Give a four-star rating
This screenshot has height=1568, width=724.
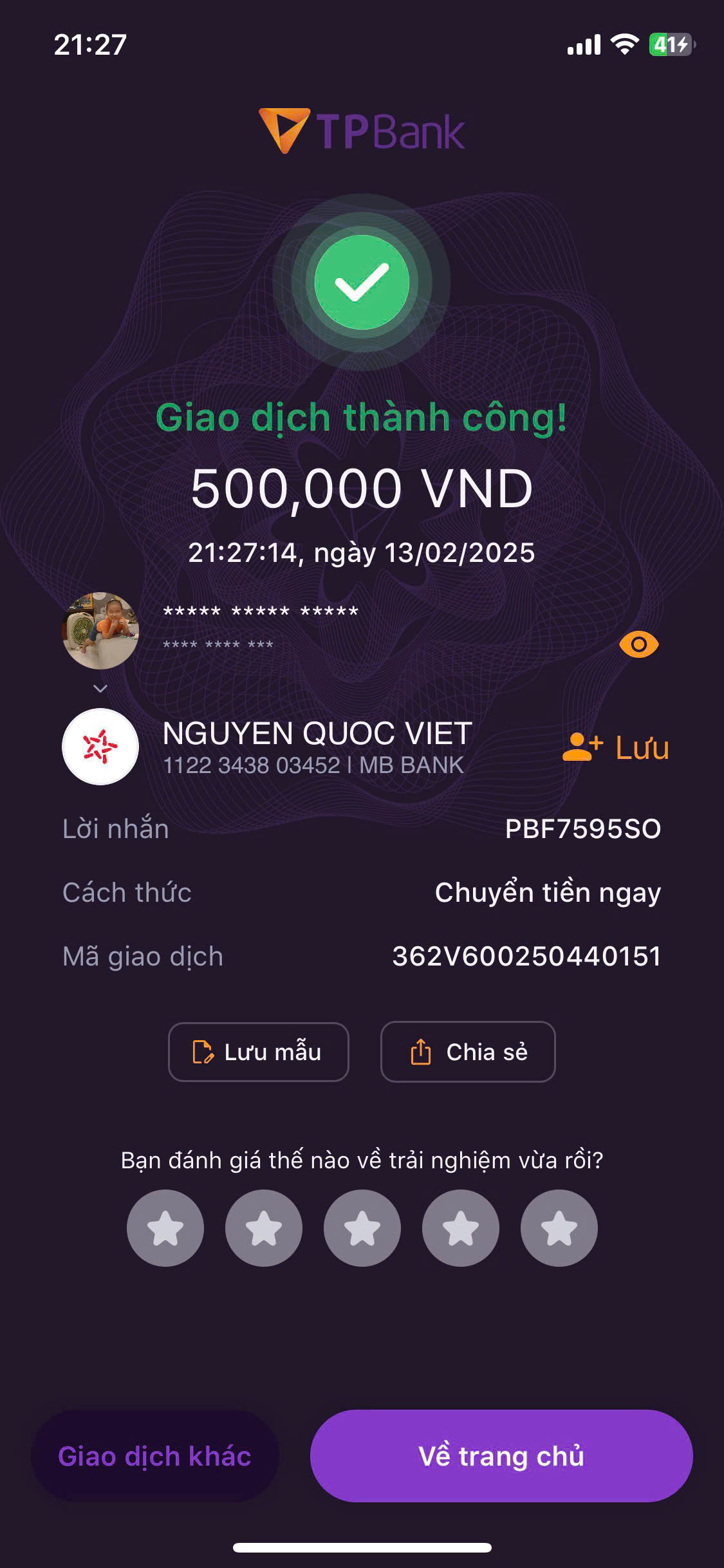(461, 1228)
